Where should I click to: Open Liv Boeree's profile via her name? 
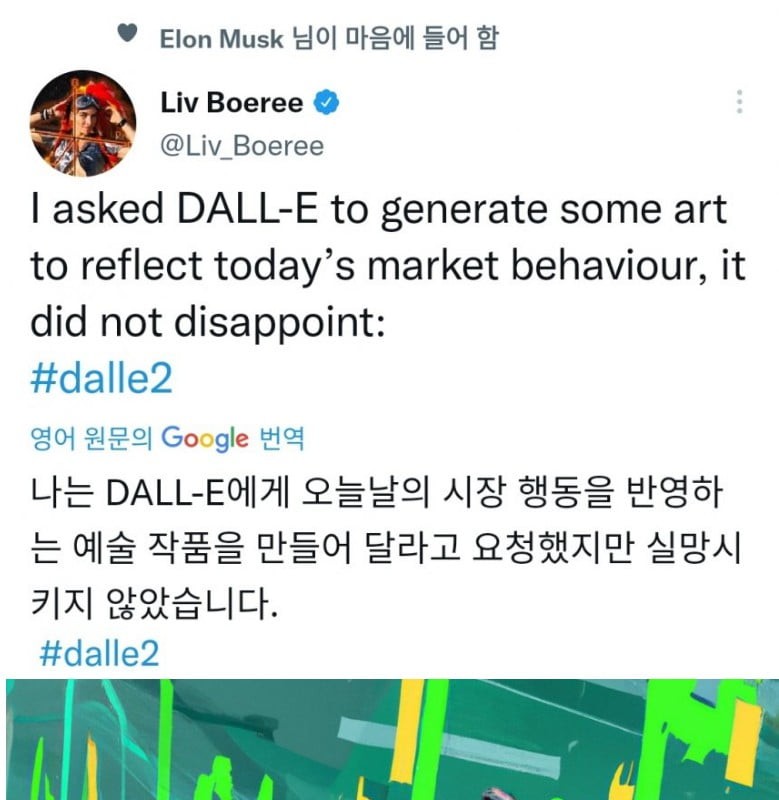pyautogui.click(x=235, y=102)
